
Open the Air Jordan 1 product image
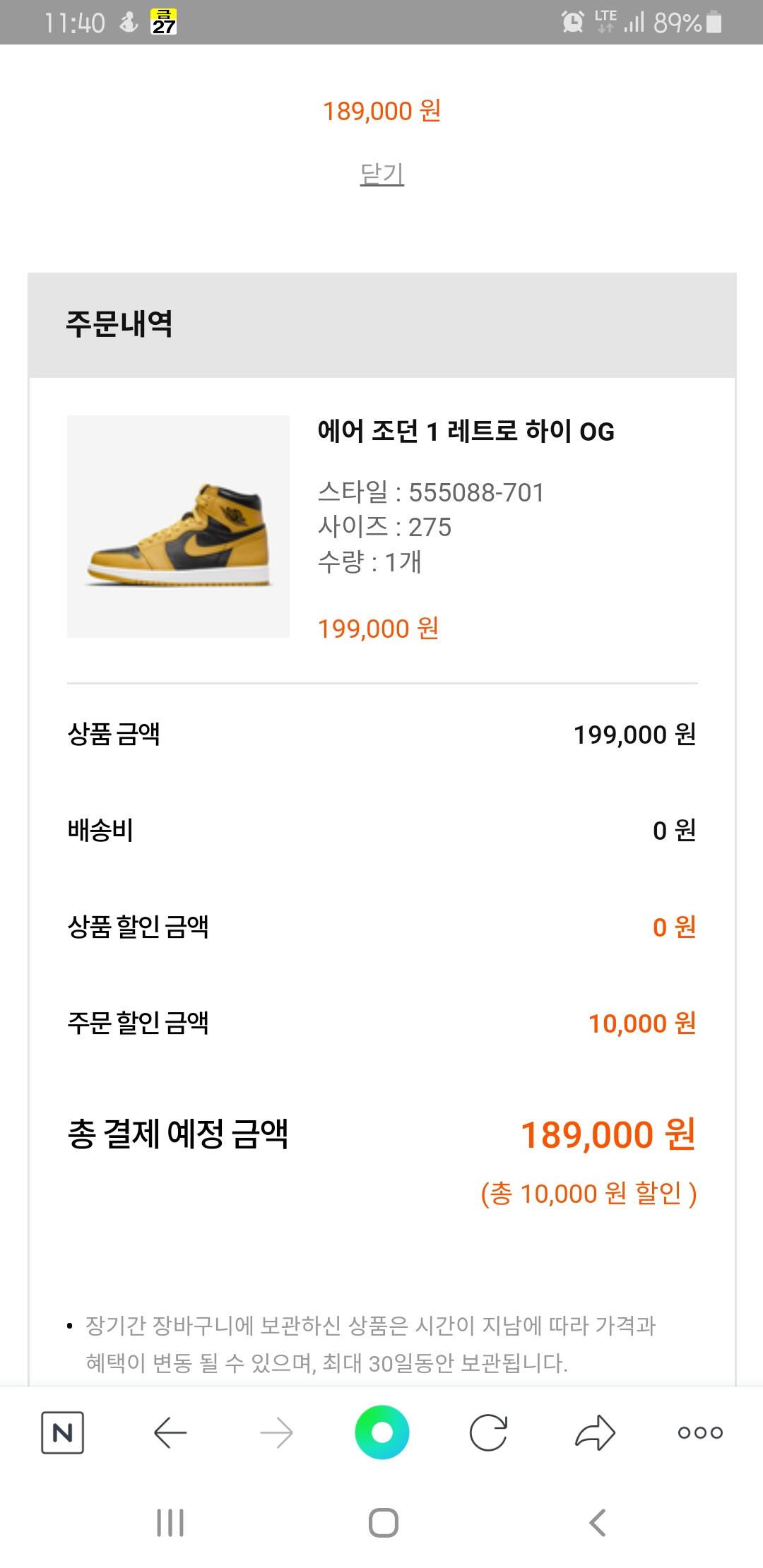pos(178,526)
